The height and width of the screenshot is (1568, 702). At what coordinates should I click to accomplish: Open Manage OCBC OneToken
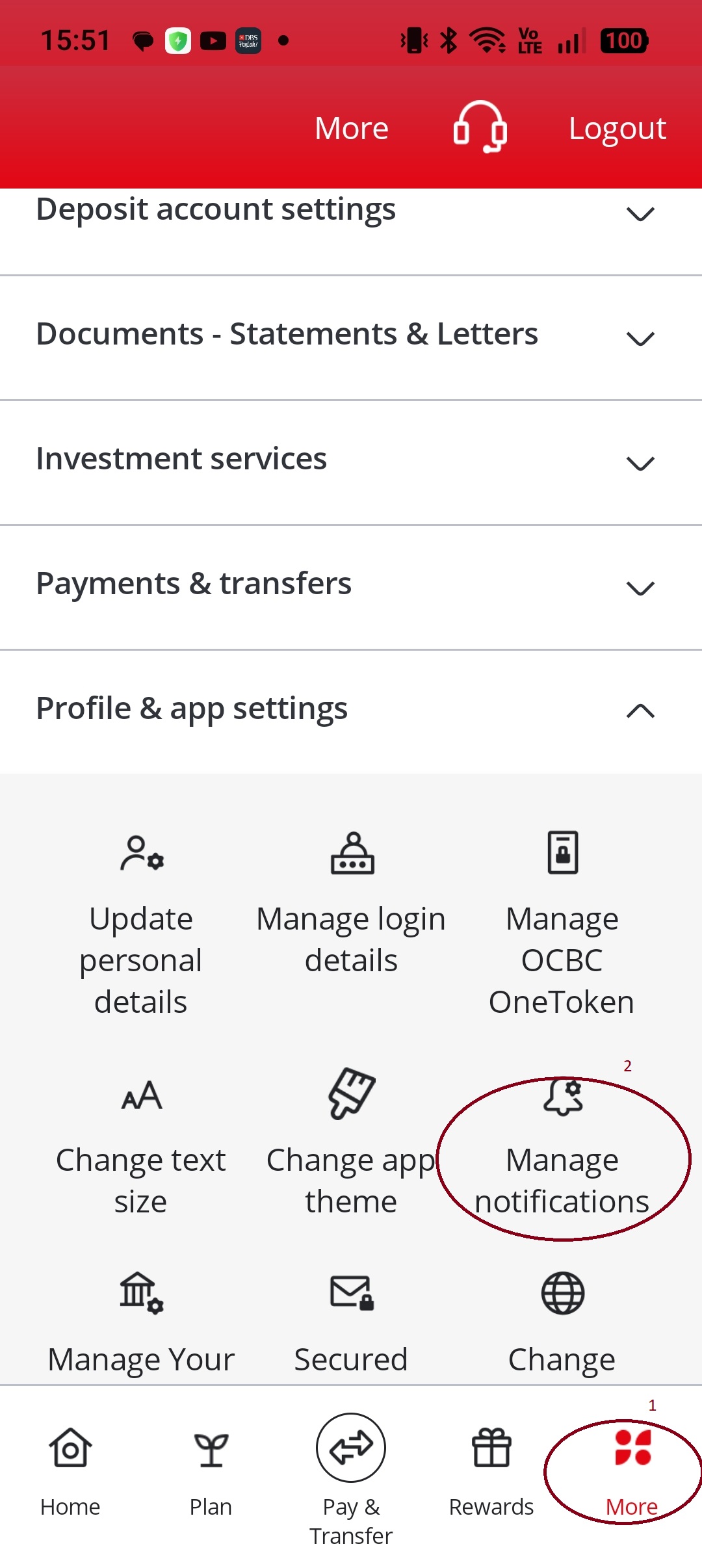(x=562, y=924)
